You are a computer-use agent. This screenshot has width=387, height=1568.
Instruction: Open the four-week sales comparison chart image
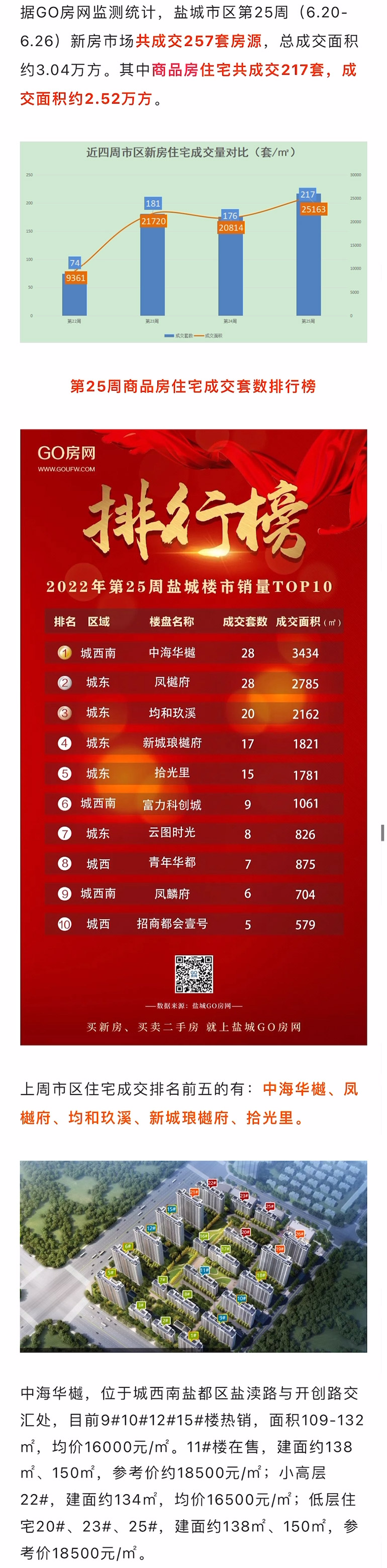point(193,241)
